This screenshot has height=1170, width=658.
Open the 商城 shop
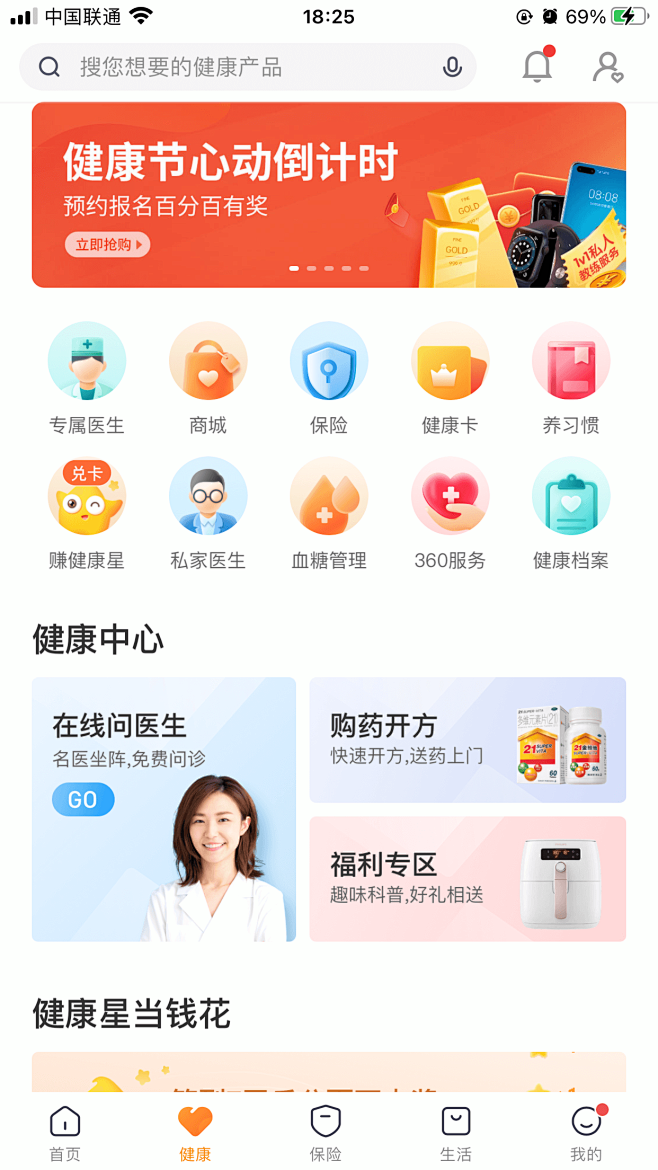tap(208, 378)
